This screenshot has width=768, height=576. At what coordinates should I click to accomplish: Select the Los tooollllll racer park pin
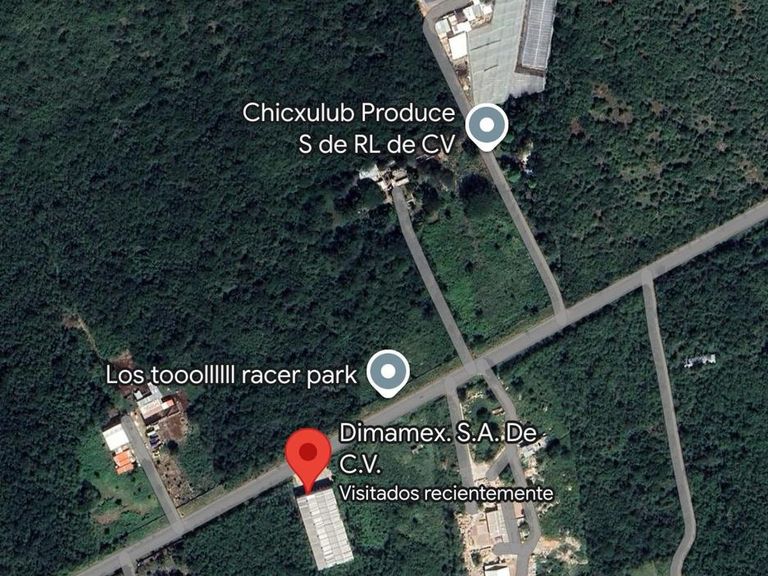click(387, 372)
